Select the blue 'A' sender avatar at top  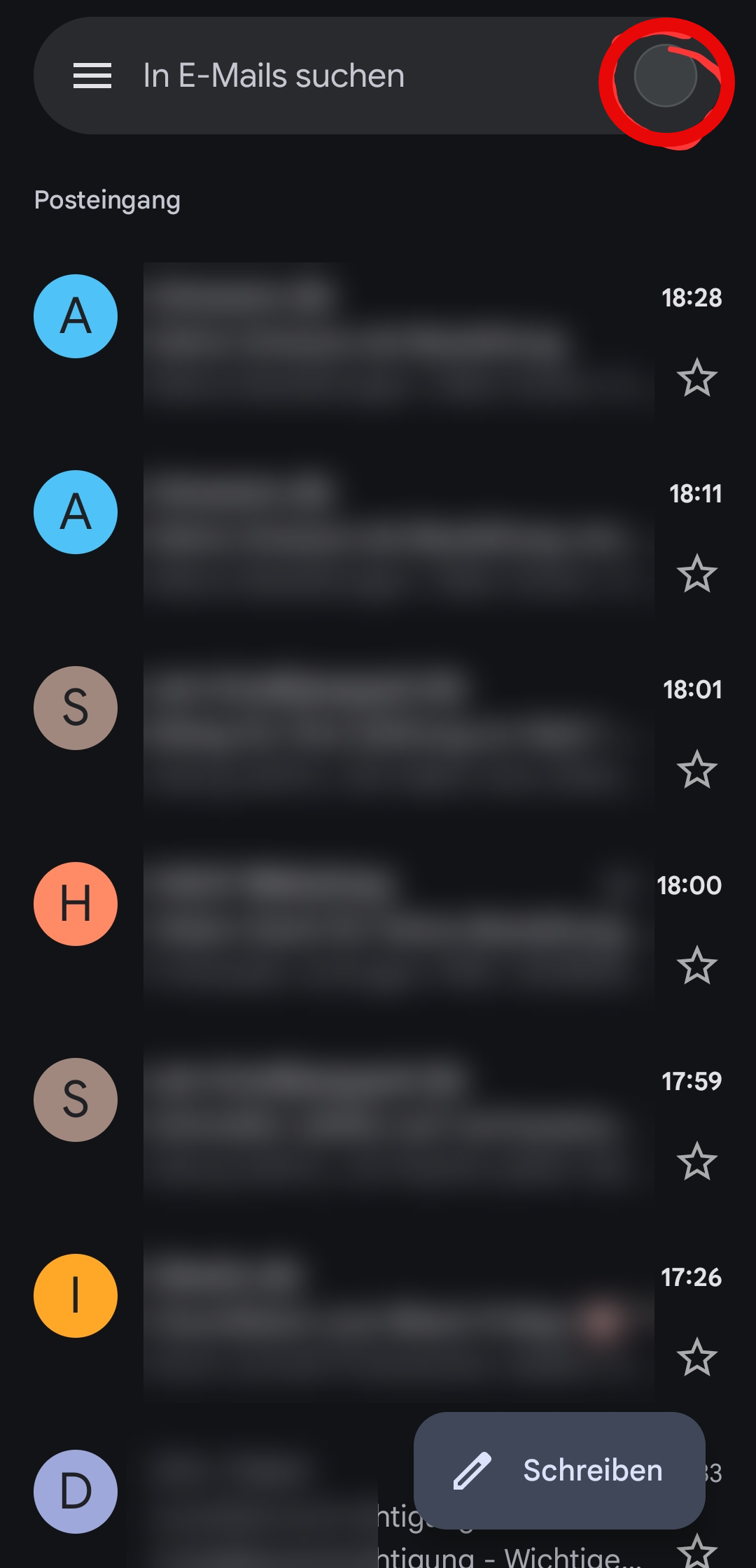coord(76,316)
